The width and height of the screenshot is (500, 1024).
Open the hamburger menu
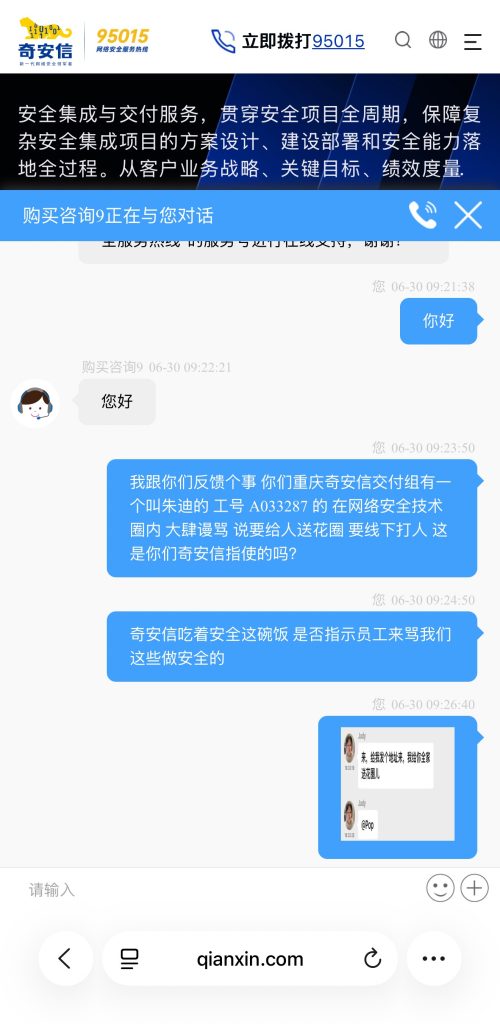pos(473,41)
